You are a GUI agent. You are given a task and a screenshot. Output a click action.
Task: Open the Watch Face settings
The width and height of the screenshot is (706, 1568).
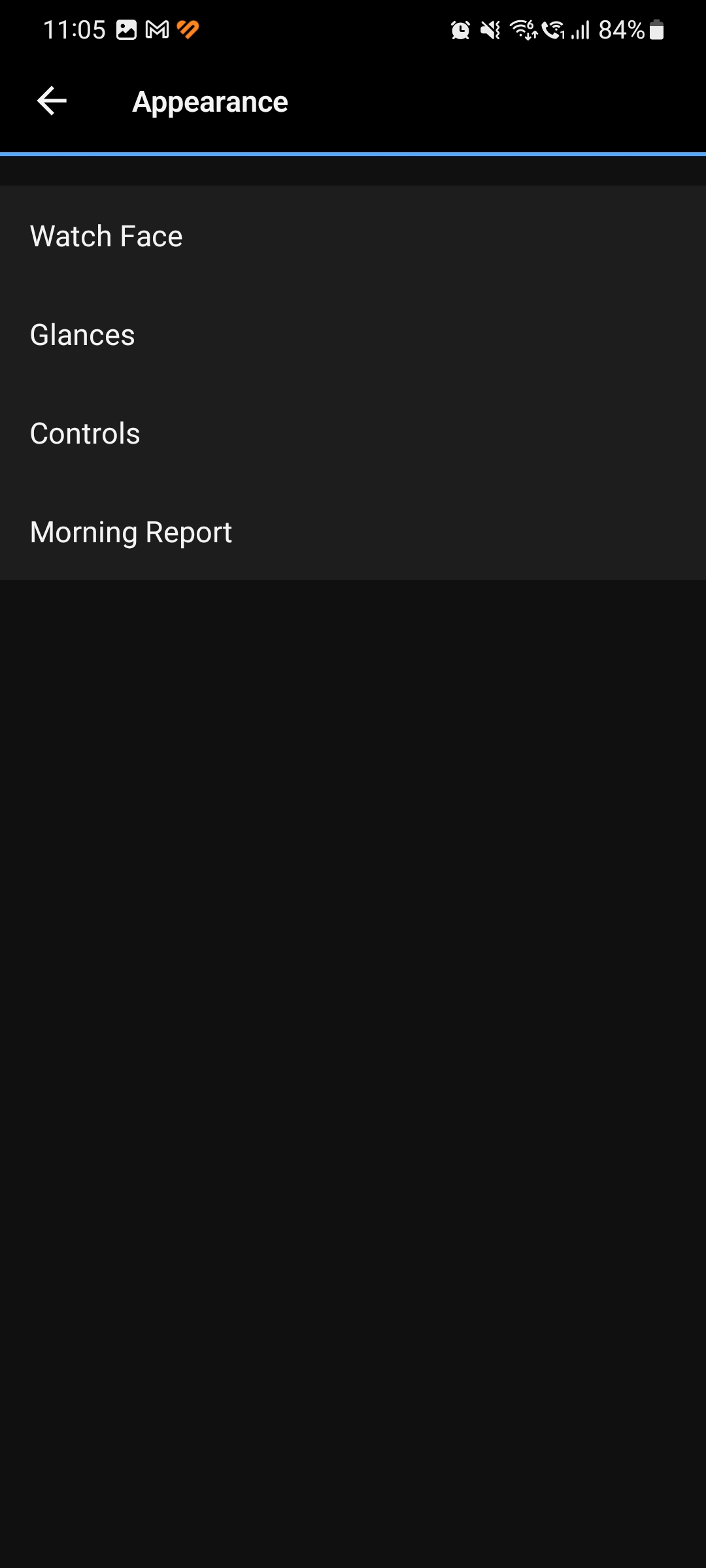(353, 236)
